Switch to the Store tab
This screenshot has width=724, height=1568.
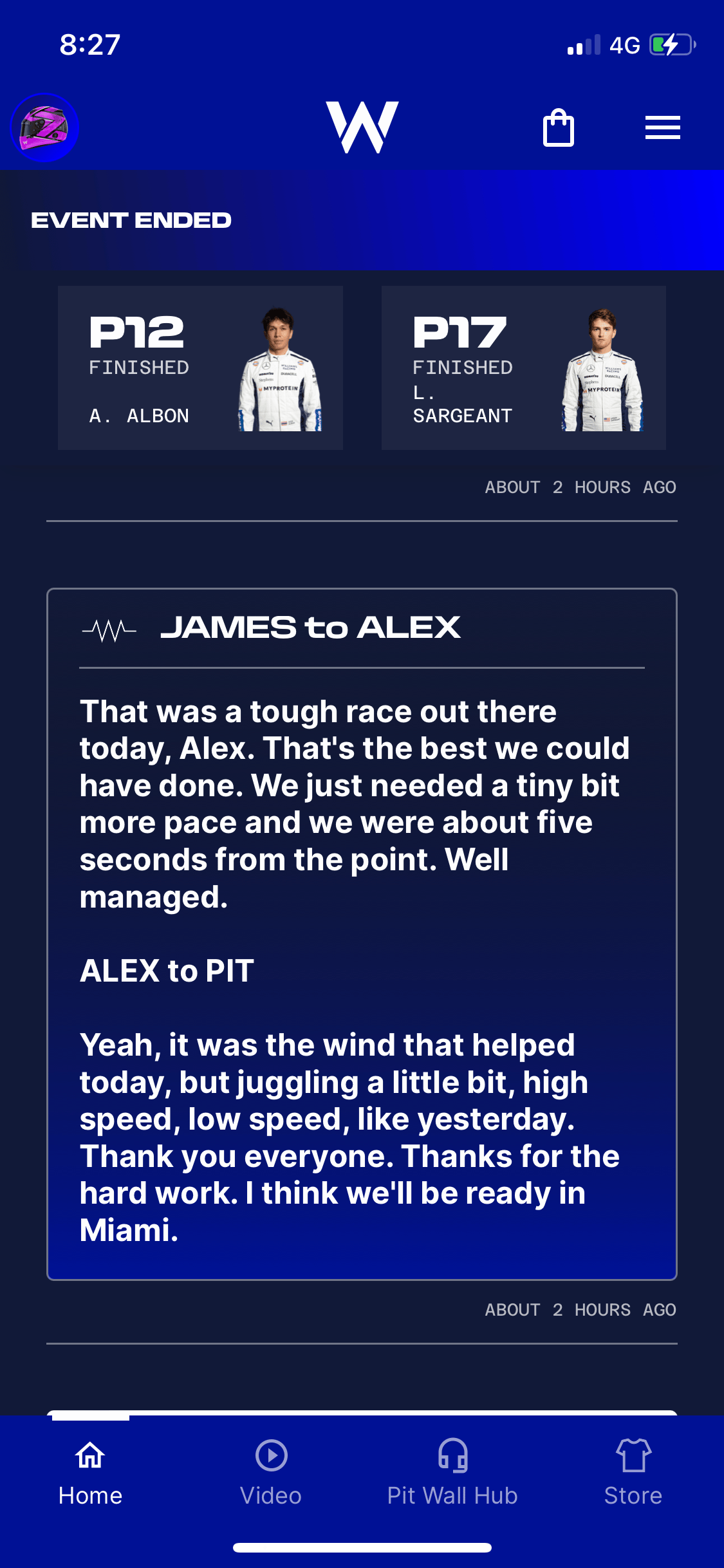click(633, 1471)
